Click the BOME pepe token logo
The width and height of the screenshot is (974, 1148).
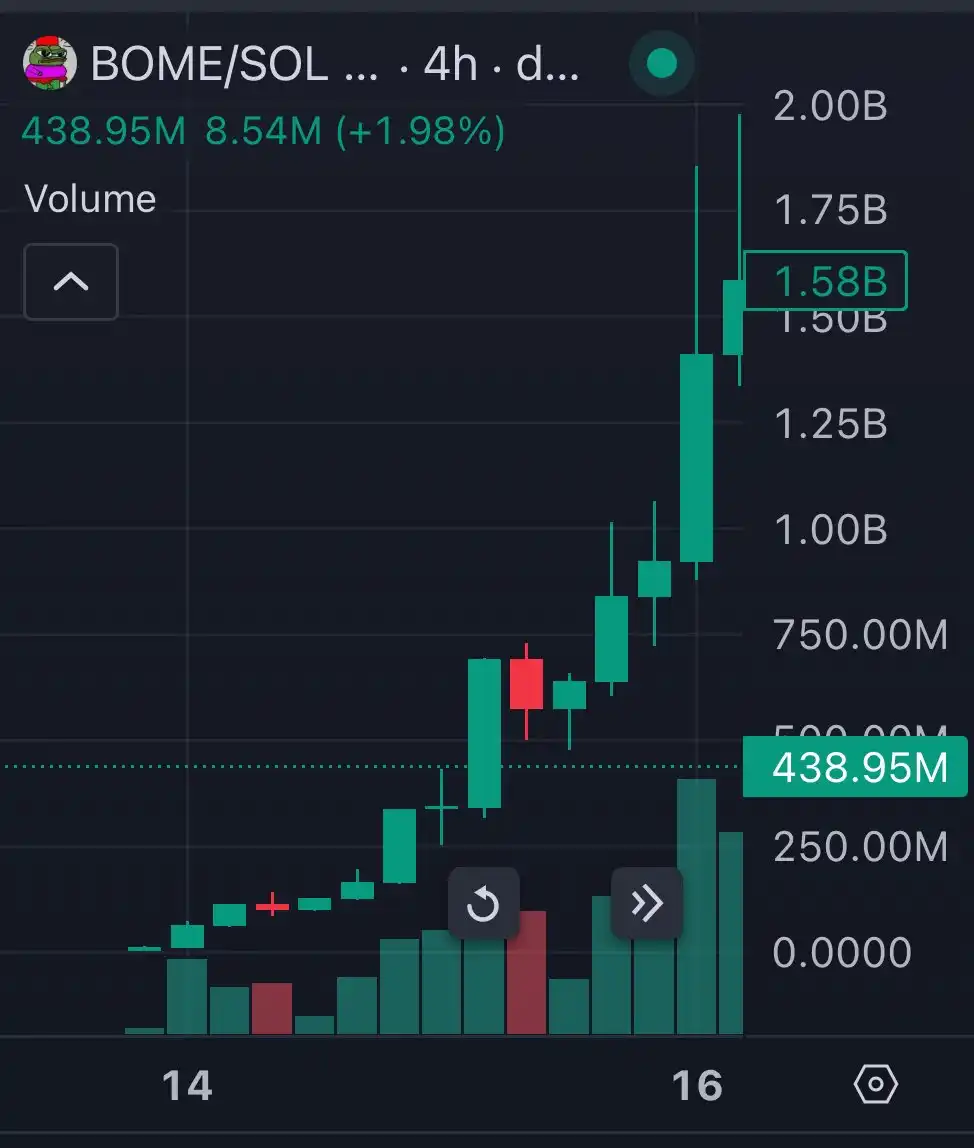50,64
